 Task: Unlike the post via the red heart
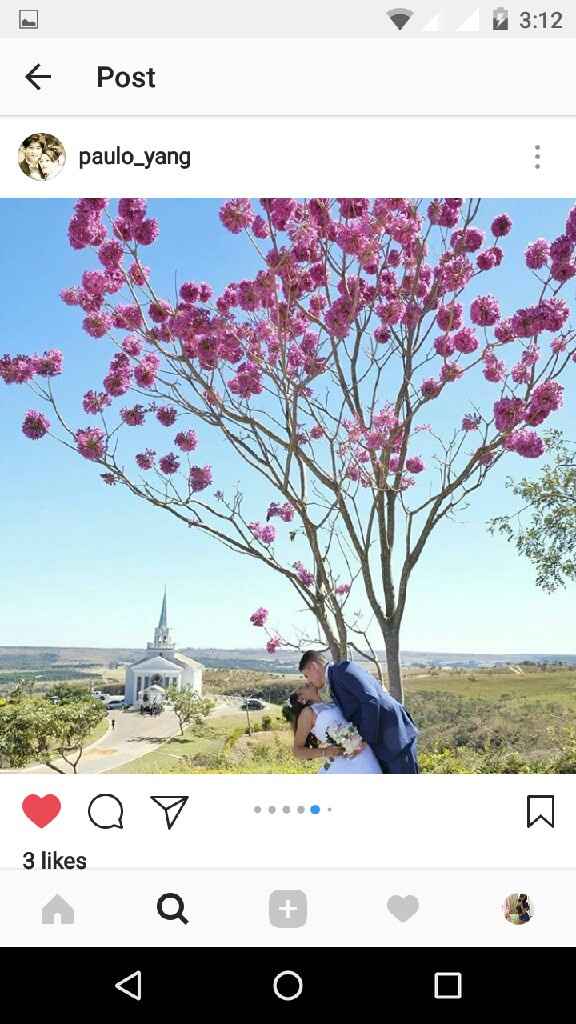click(41, 810)
